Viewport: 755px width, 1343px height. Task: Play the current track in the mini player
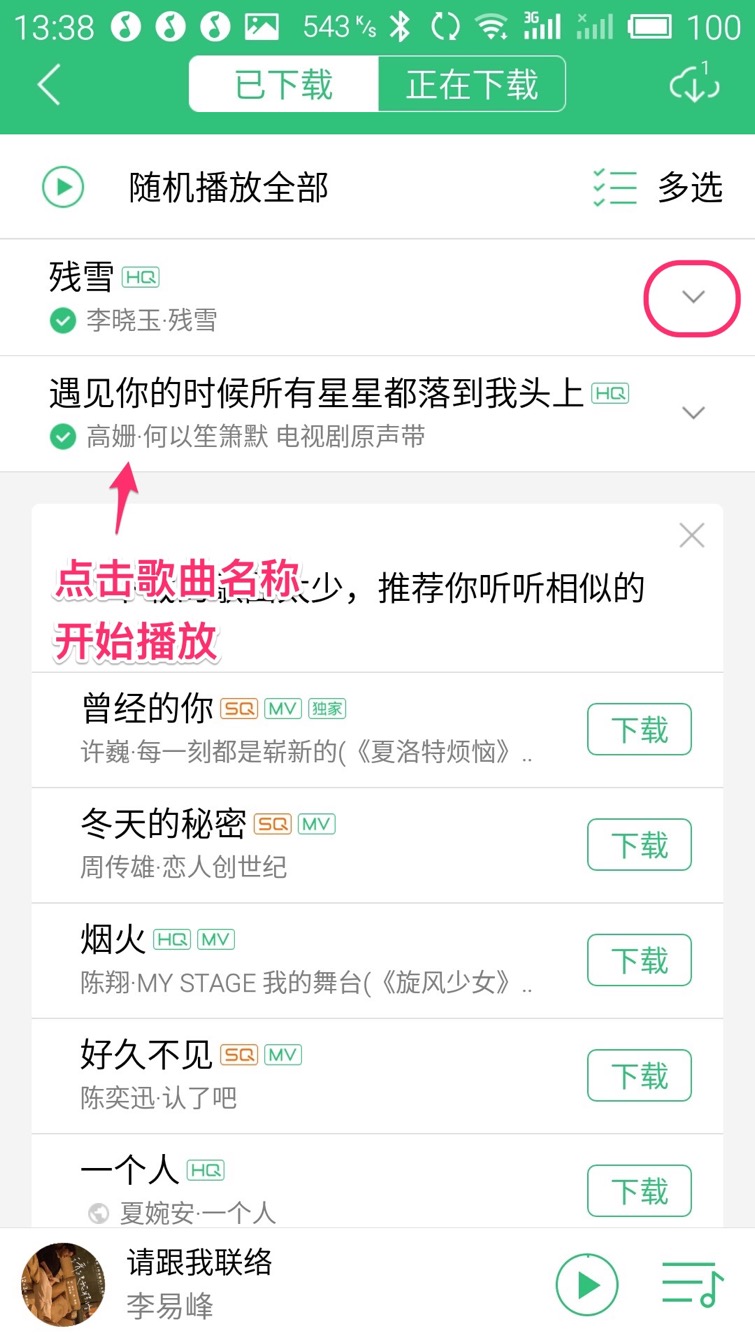[587, 1284]
